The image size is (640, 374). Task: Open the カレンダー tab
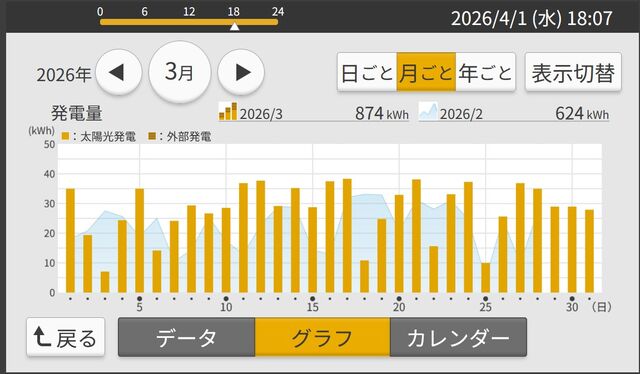click(x=458, y=337)
